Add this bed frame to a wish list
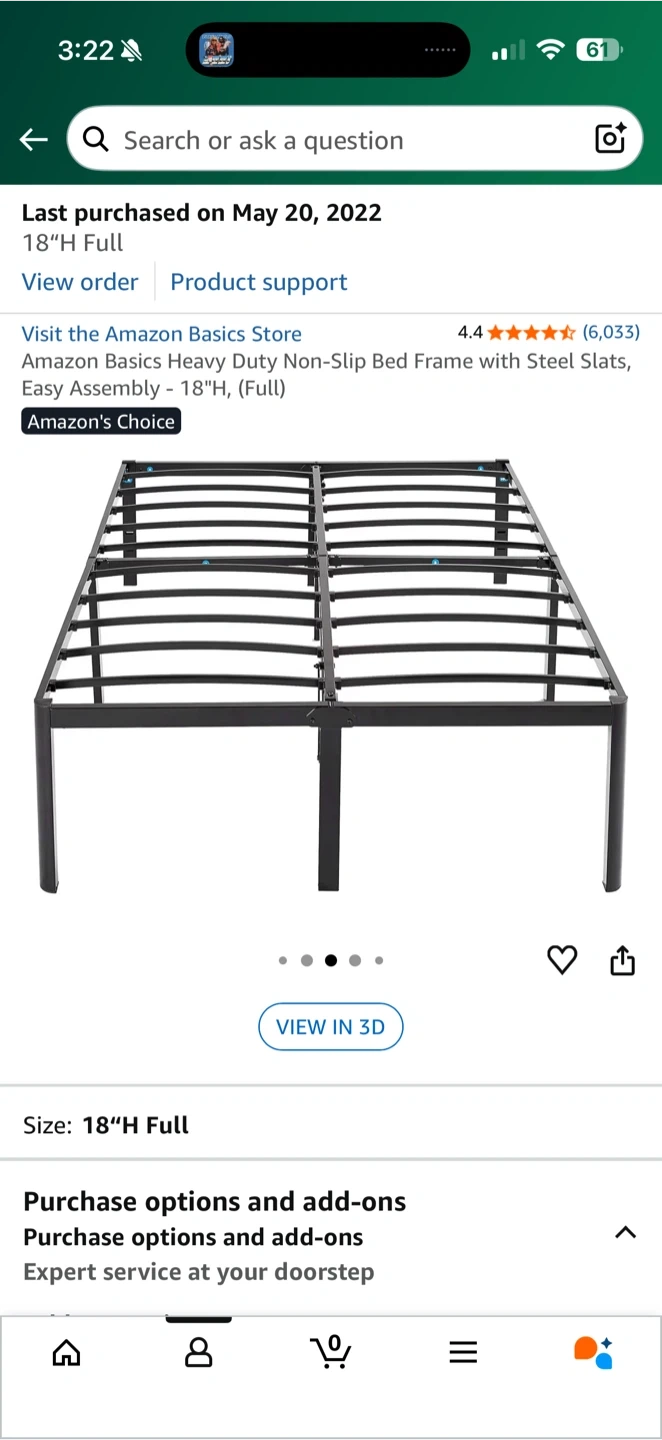 click(562, 960)
